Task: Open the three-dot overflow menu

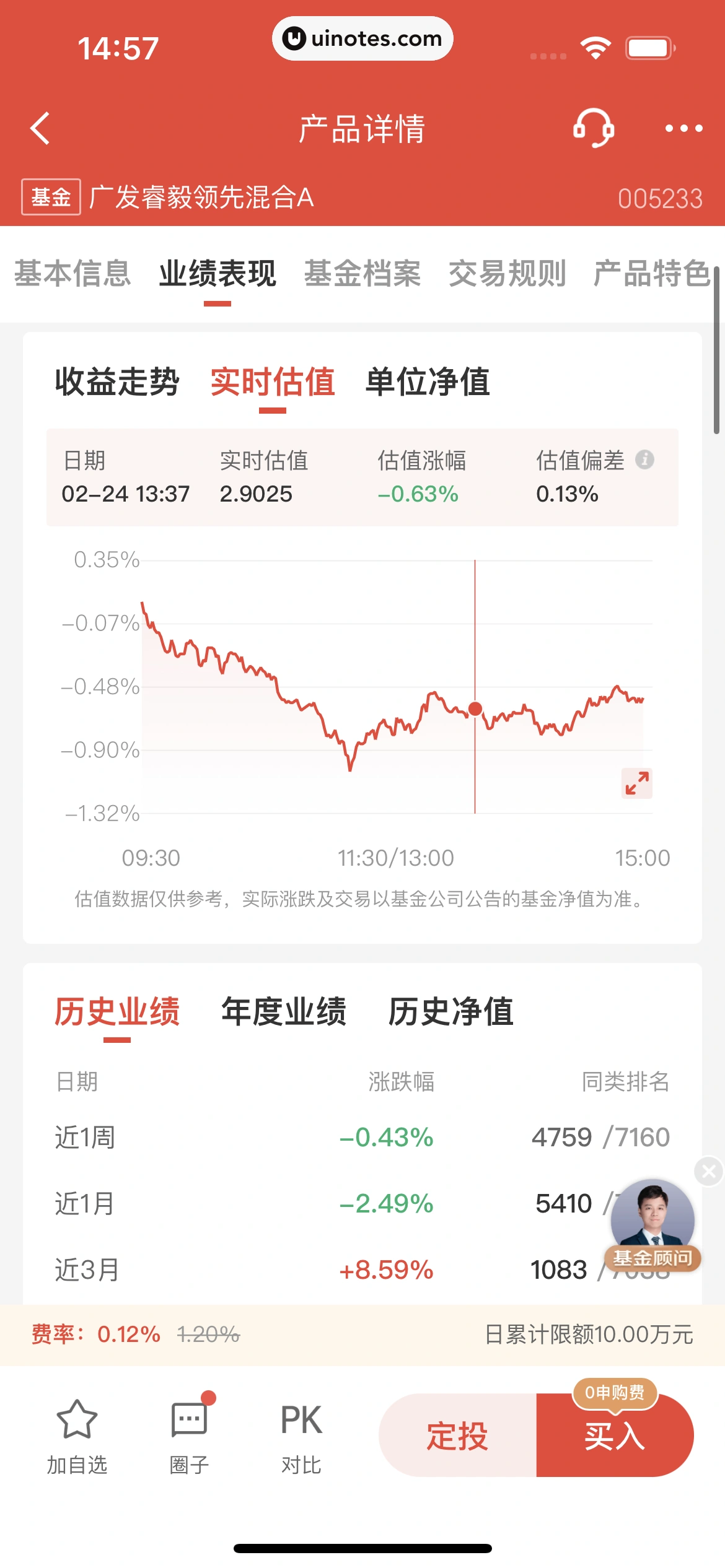Action: pyautogui.click(x=683, y=129)
